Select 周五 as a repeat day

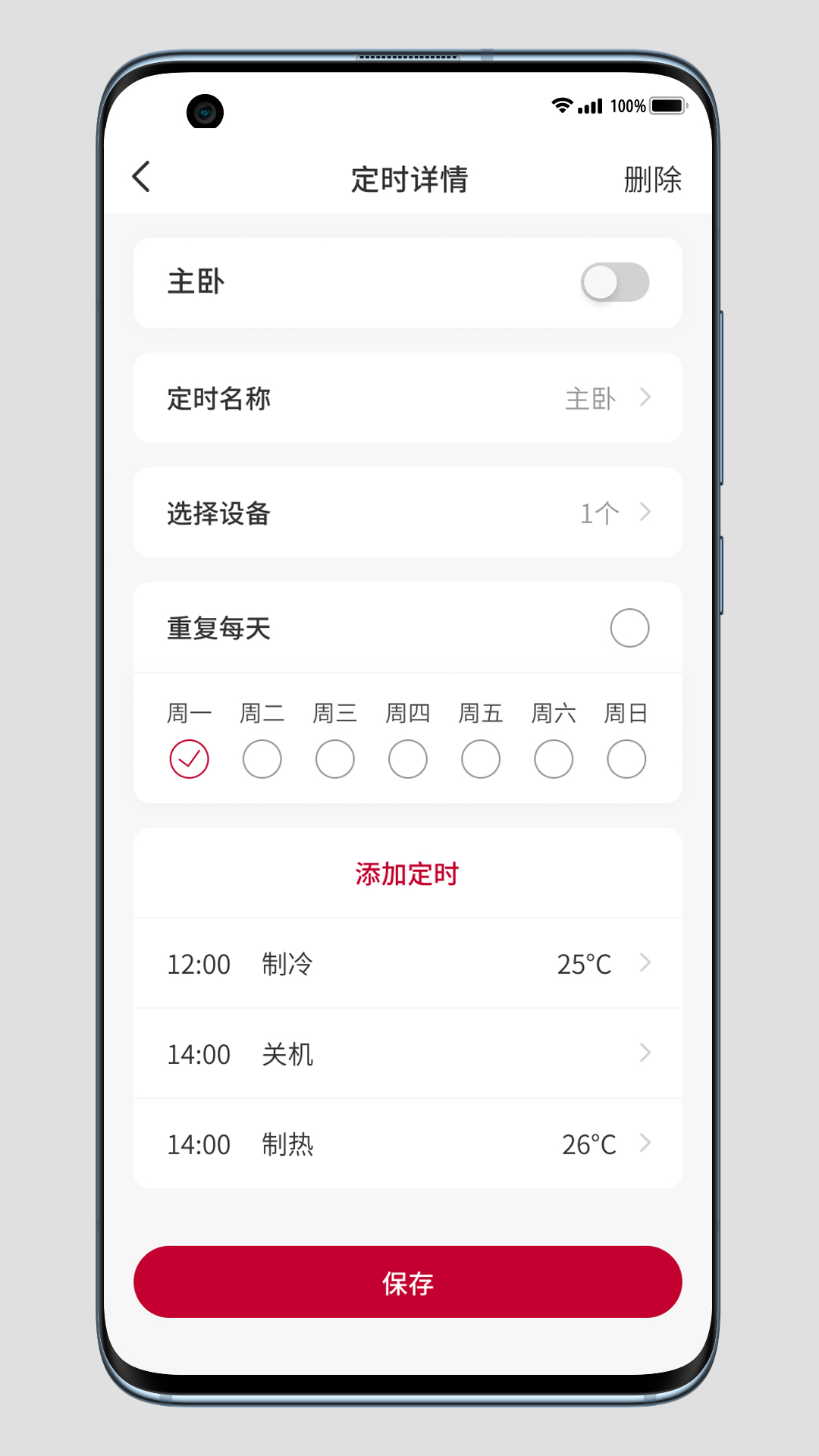[x=480, y=758]
